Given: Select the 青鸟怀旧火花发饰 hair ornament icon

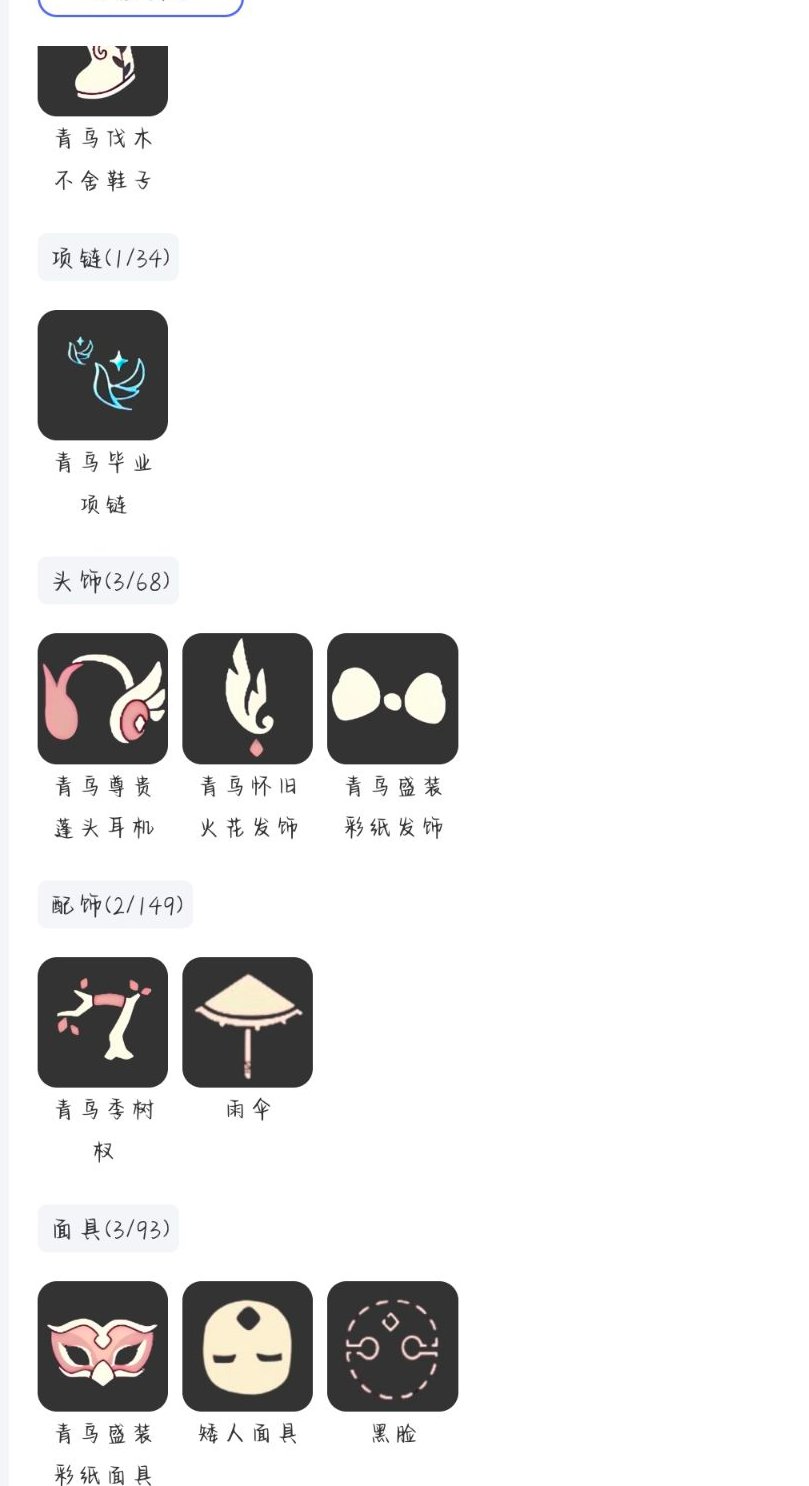Looking at the screenshot, I should pyautogui.click(x=247, y=698).
